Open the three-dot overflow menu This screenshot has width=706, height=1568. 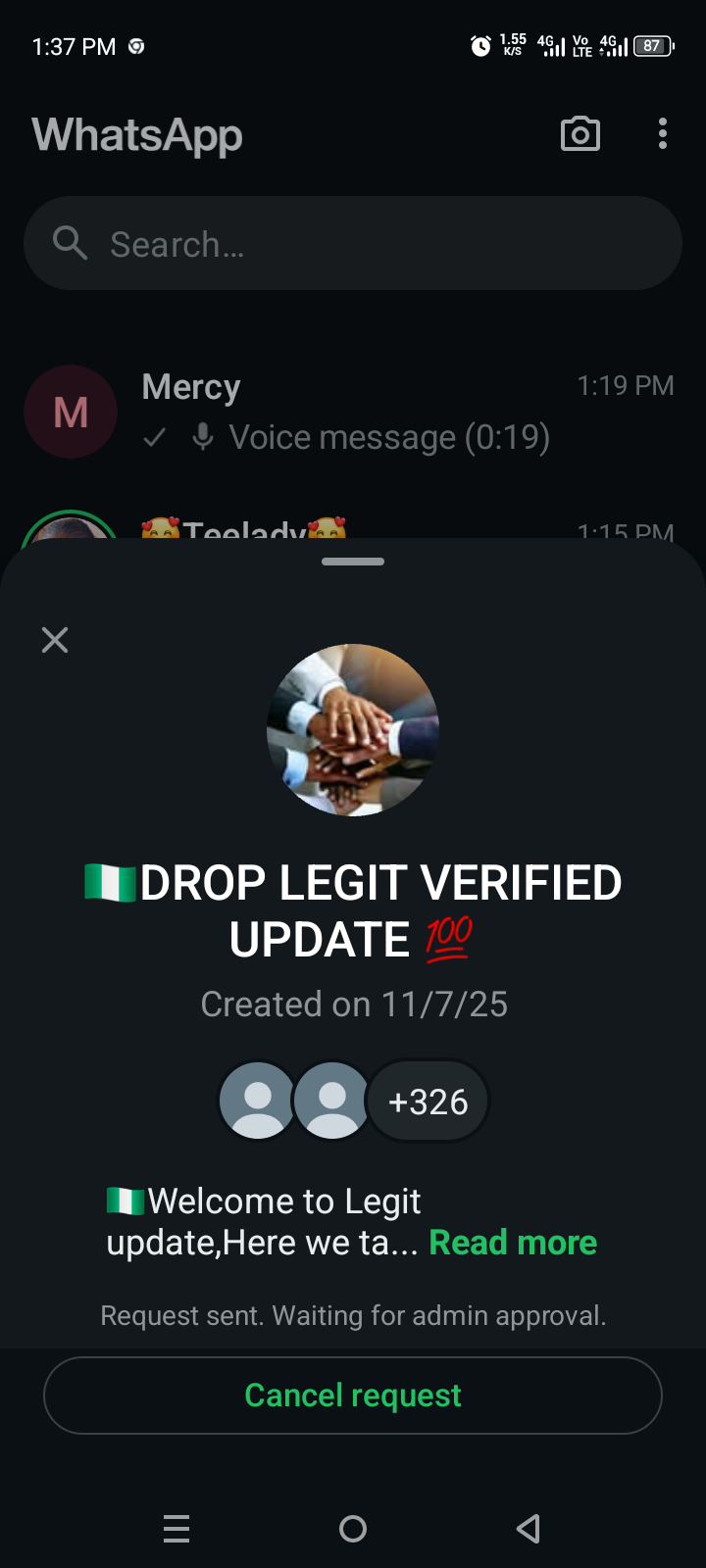[663, 134]
